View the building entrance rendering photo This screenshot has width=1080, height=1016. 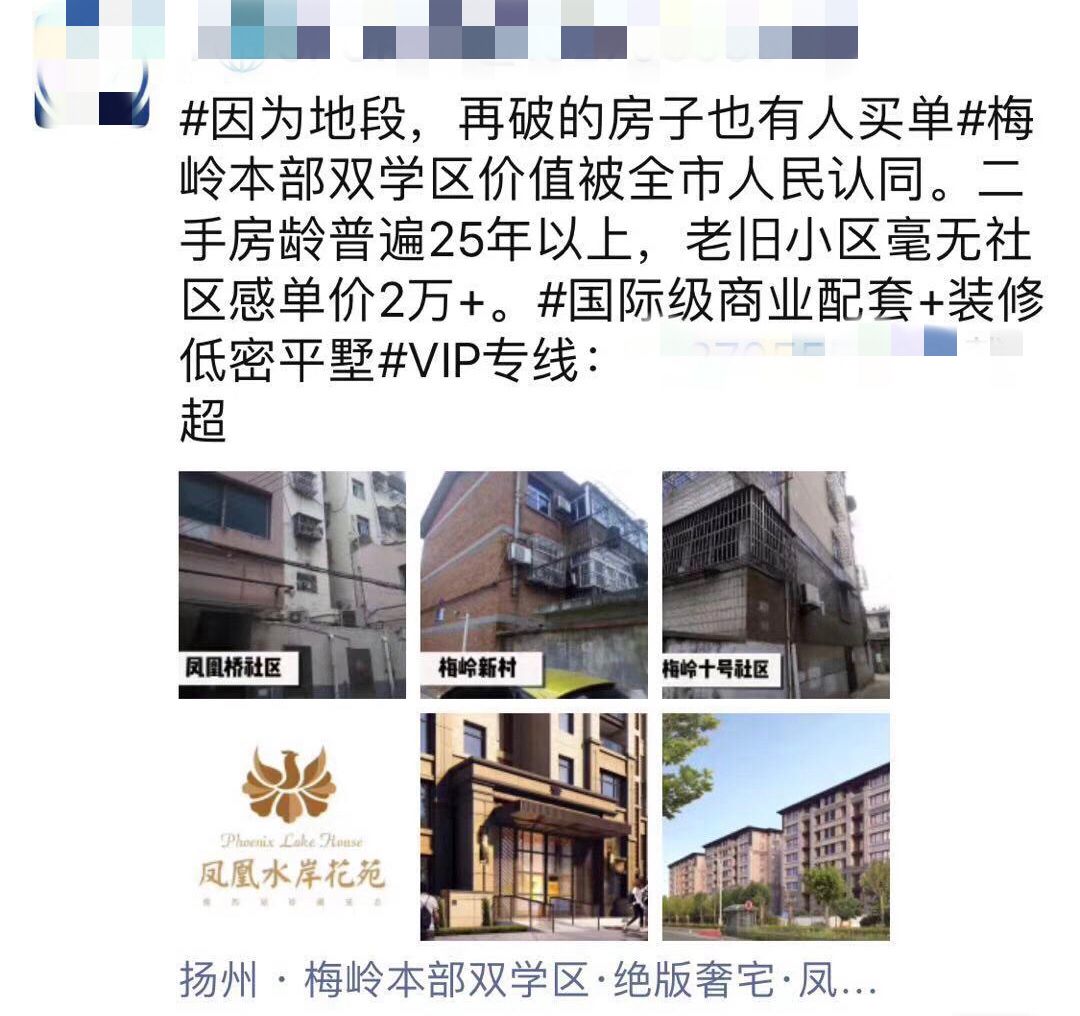[x=533, y=826]
